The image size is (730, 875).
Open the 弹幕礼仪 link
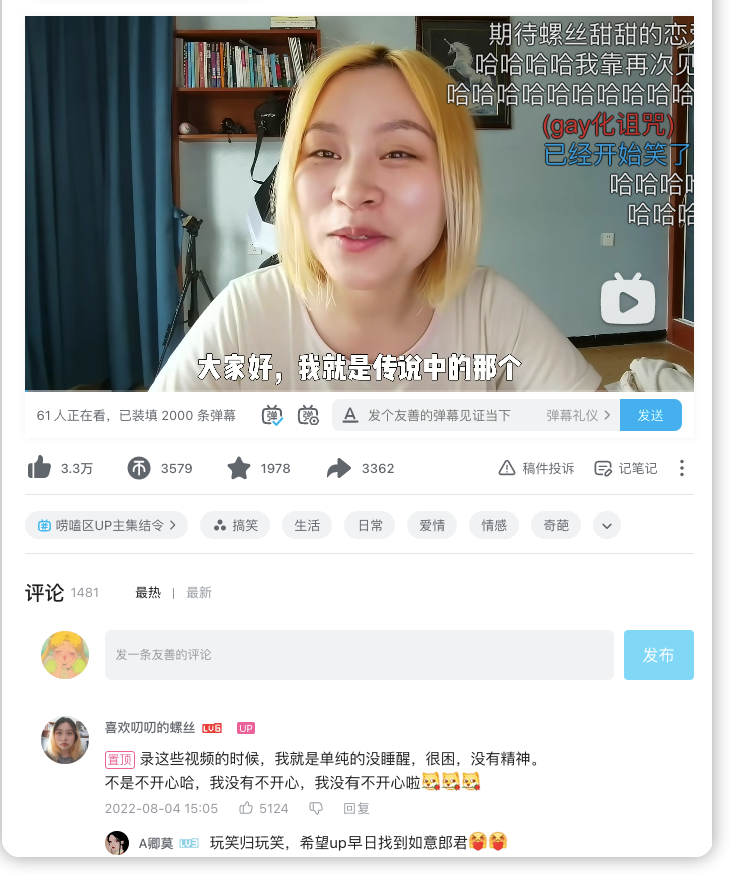pos(578,415)
